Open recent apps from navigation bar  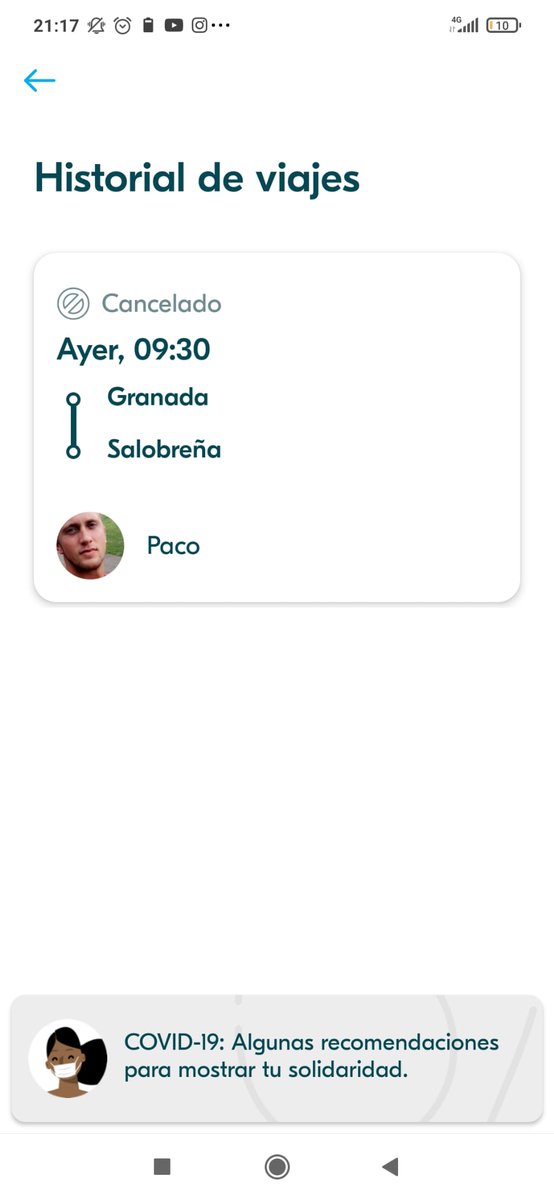coord(162,1166)
